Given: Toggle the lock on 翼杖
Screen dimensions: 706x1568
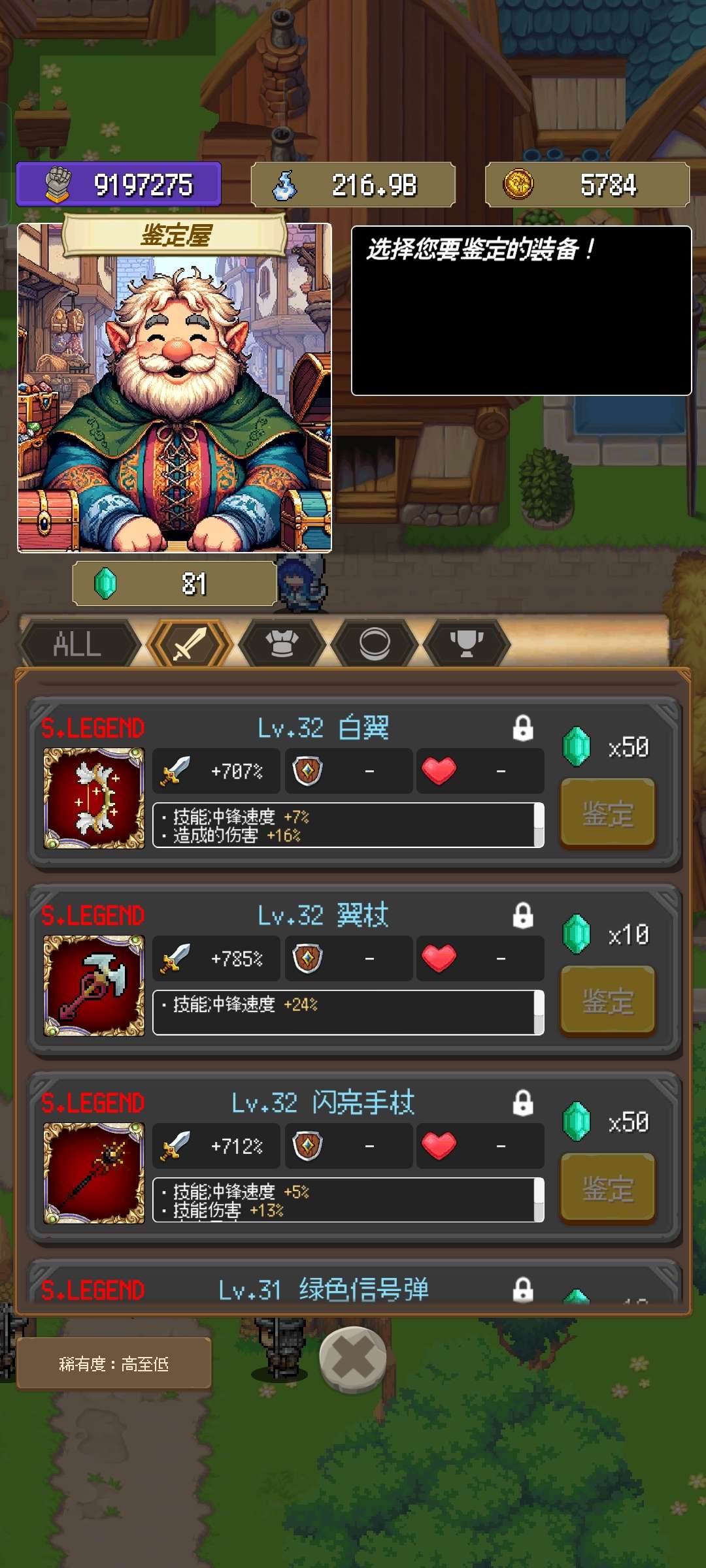Looking at the screenshot, I should [x=523, y=915].
